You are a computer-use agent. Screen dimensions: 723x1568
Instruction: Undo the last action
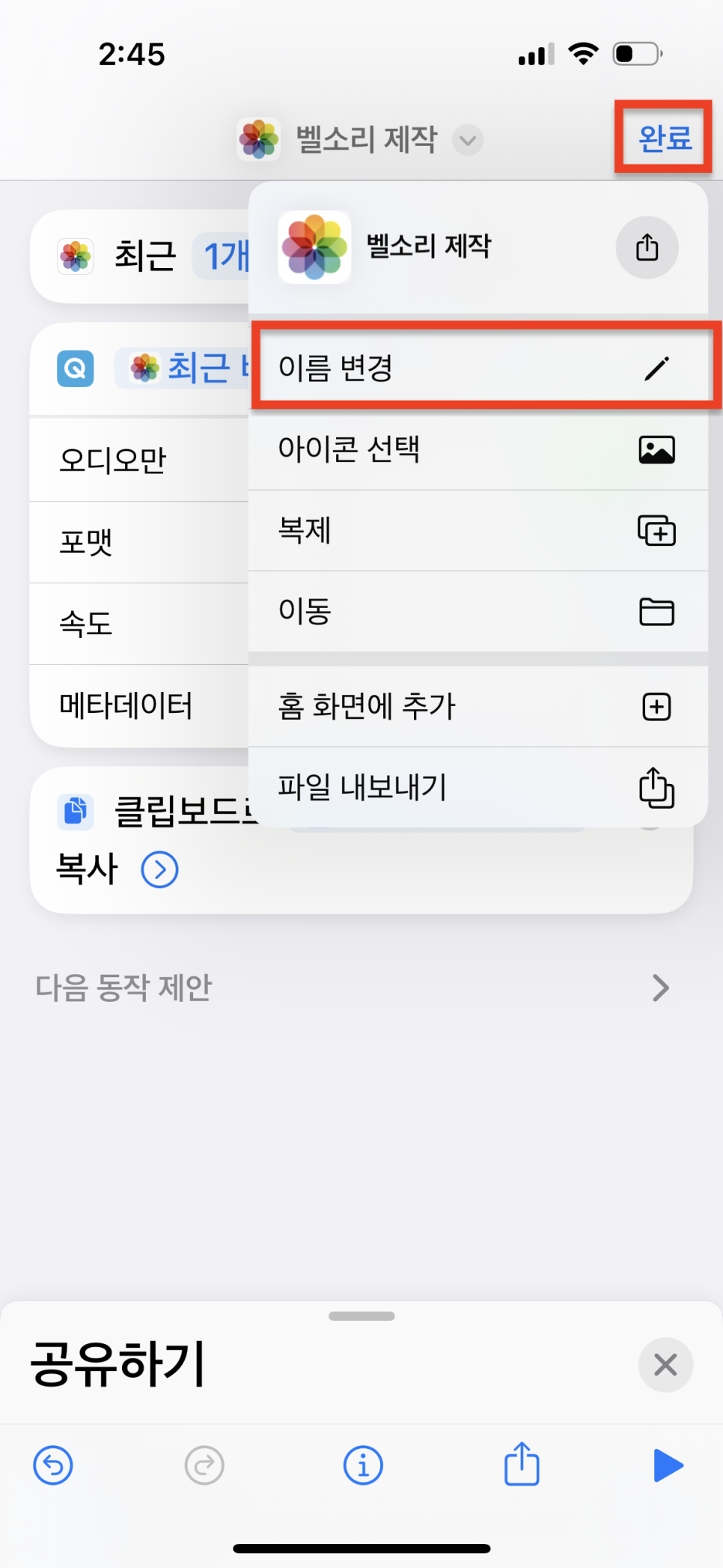point(53,1465)
